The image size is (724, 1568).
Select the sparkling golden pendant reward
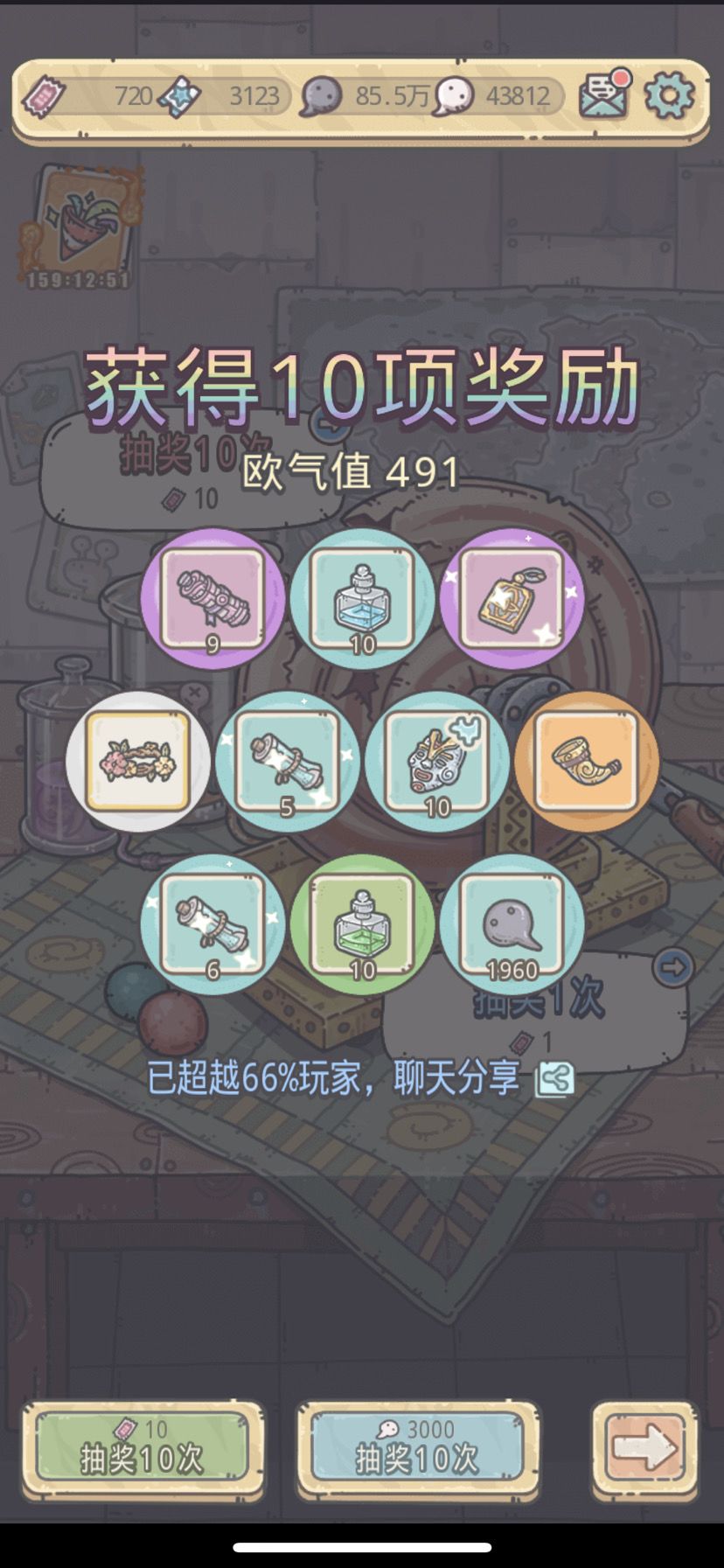click(512, 599)
